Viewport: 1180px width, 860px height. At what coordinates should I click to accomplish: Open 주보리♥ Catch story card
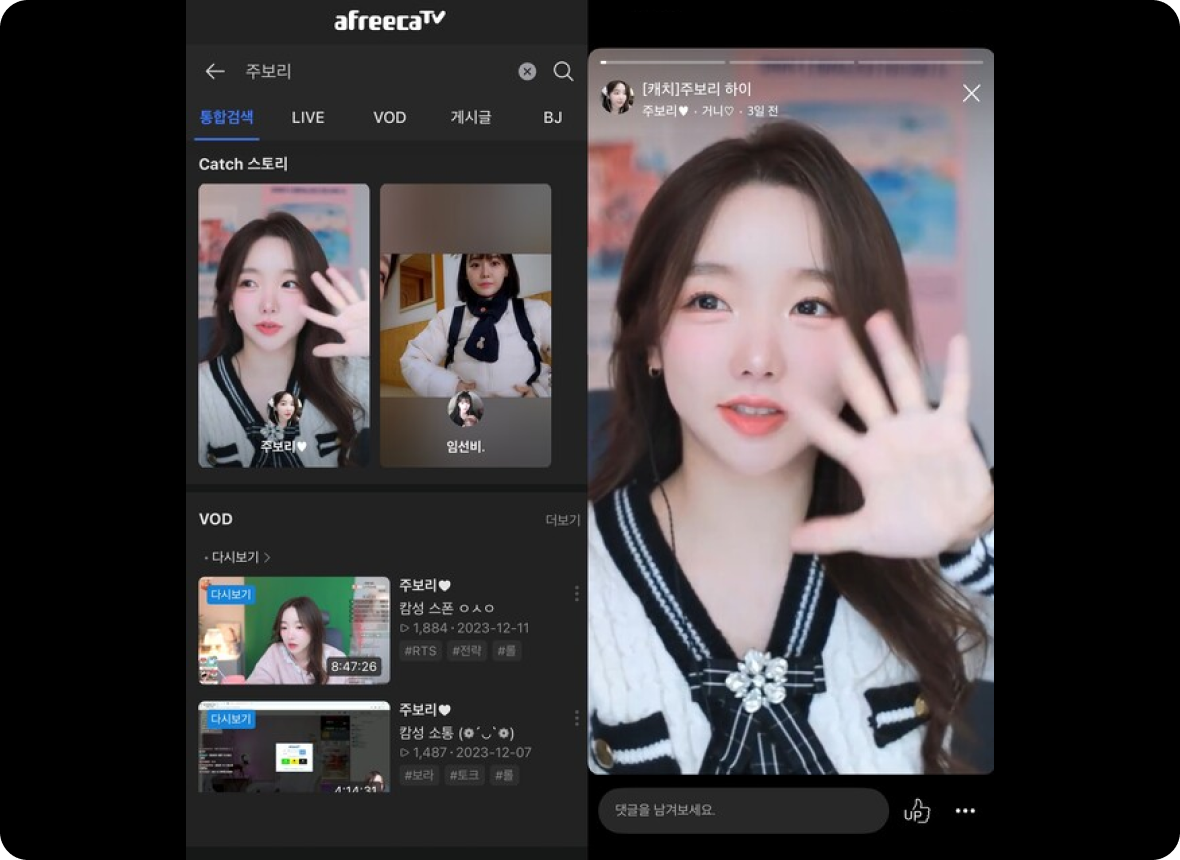point(284,325)
